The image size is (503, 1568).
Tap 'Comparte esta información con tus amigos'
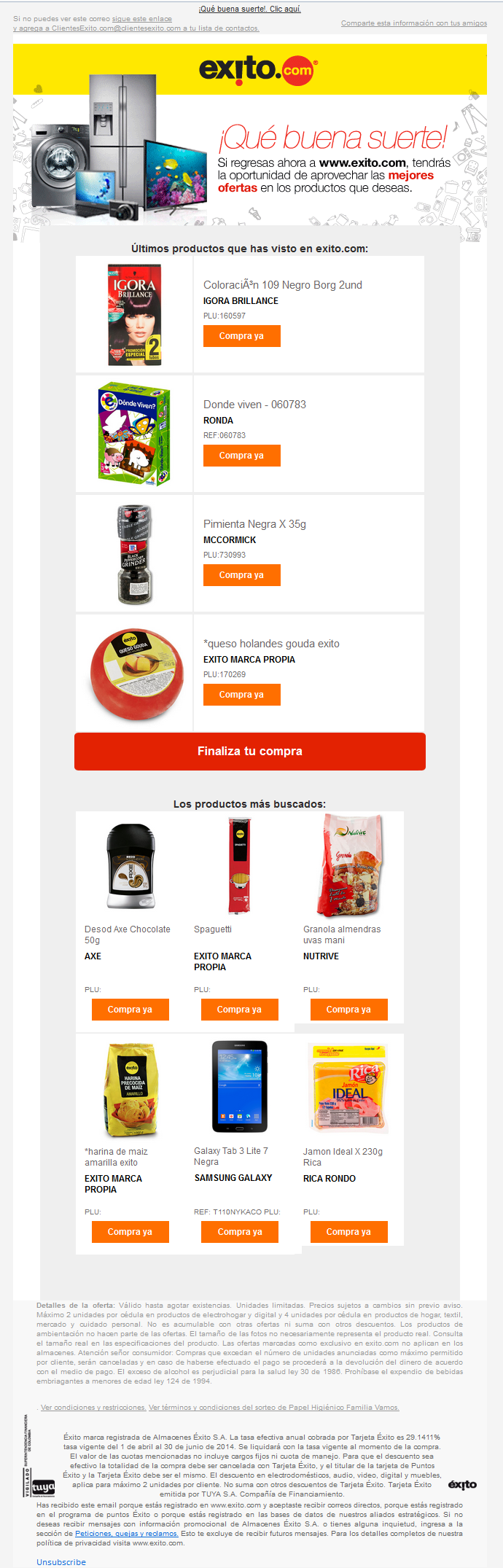tap(413, 23)
